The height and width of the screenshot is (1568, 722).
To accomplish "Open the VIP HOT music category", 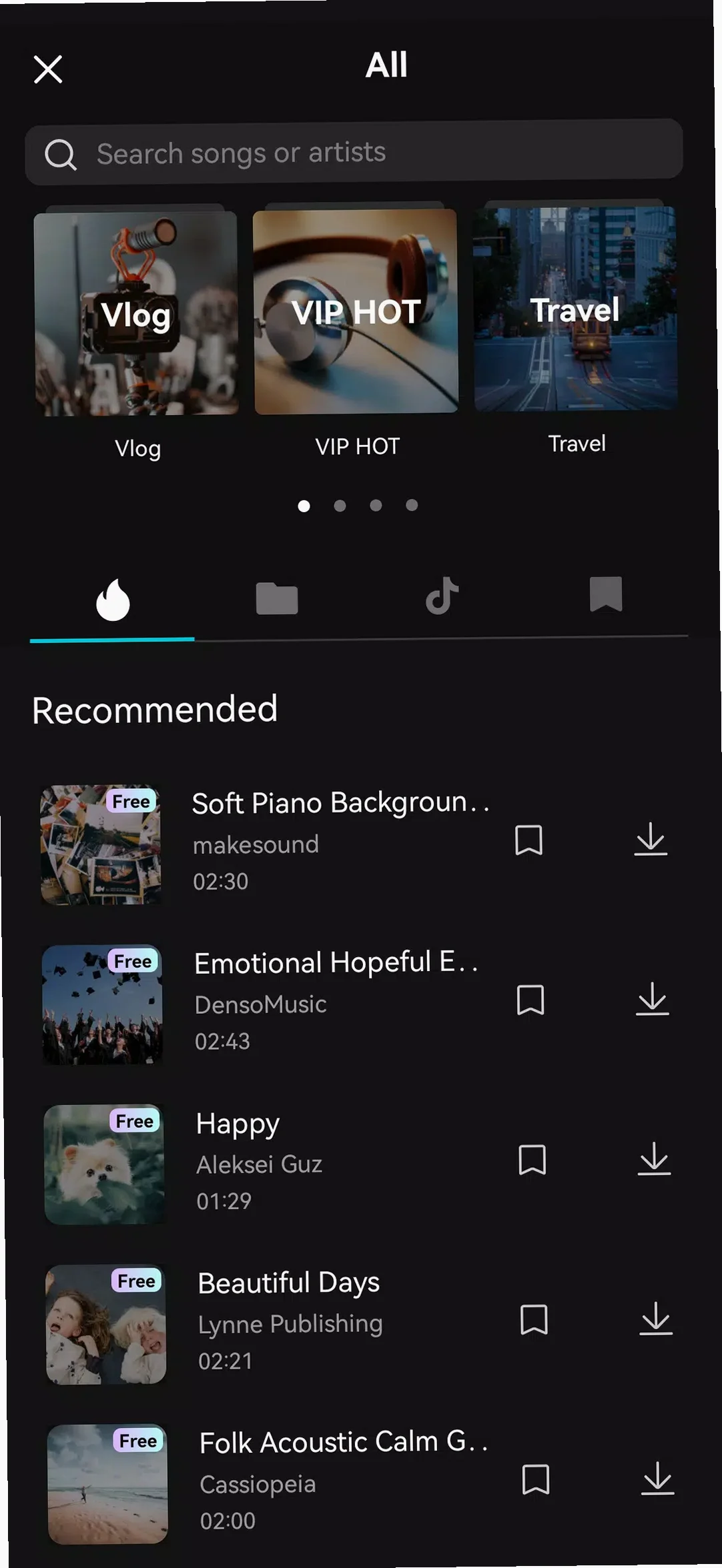I will click(x=356, y=311).
